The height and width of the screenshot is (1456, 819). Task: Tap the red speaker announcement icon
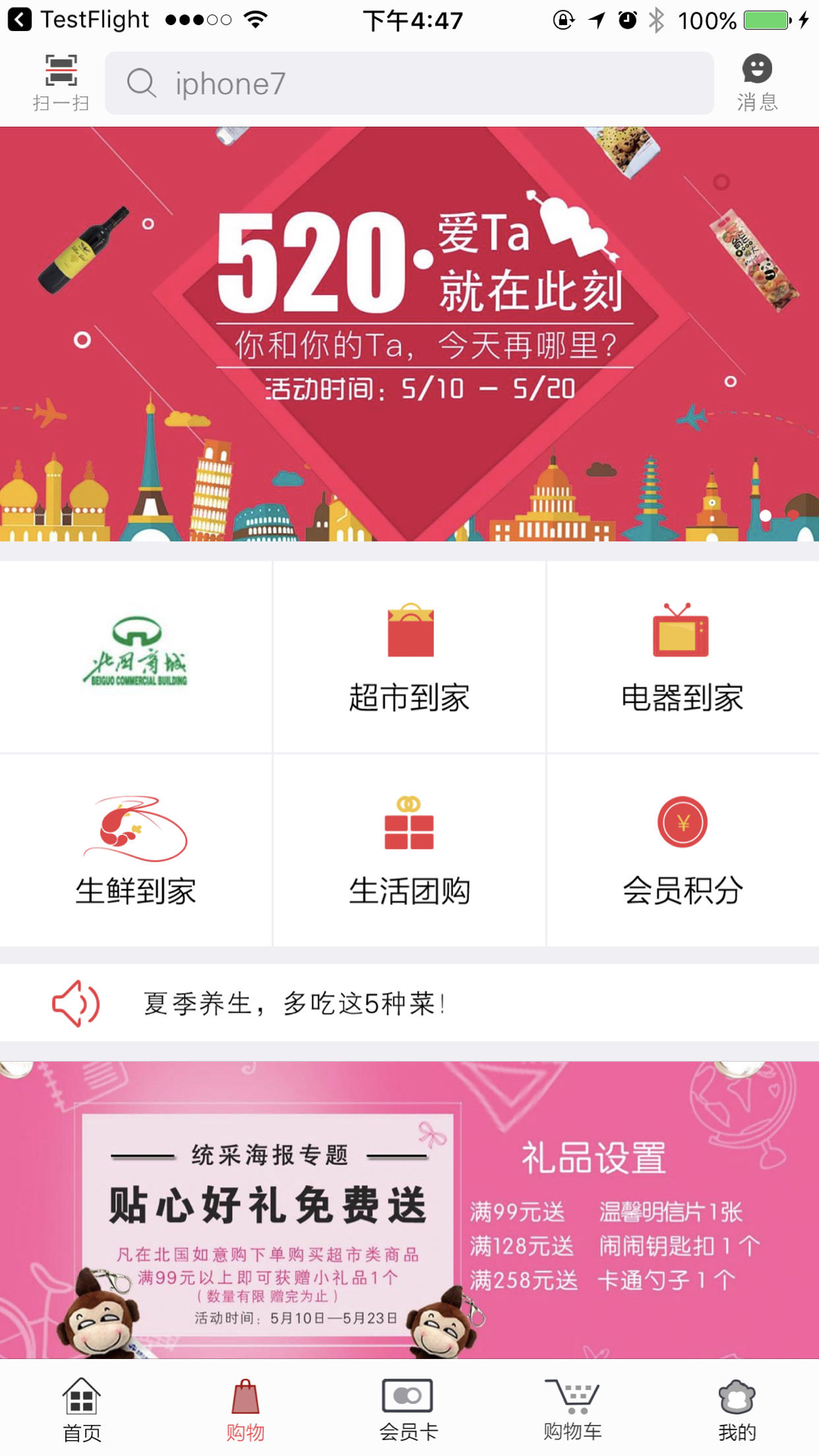point(75,1003)
